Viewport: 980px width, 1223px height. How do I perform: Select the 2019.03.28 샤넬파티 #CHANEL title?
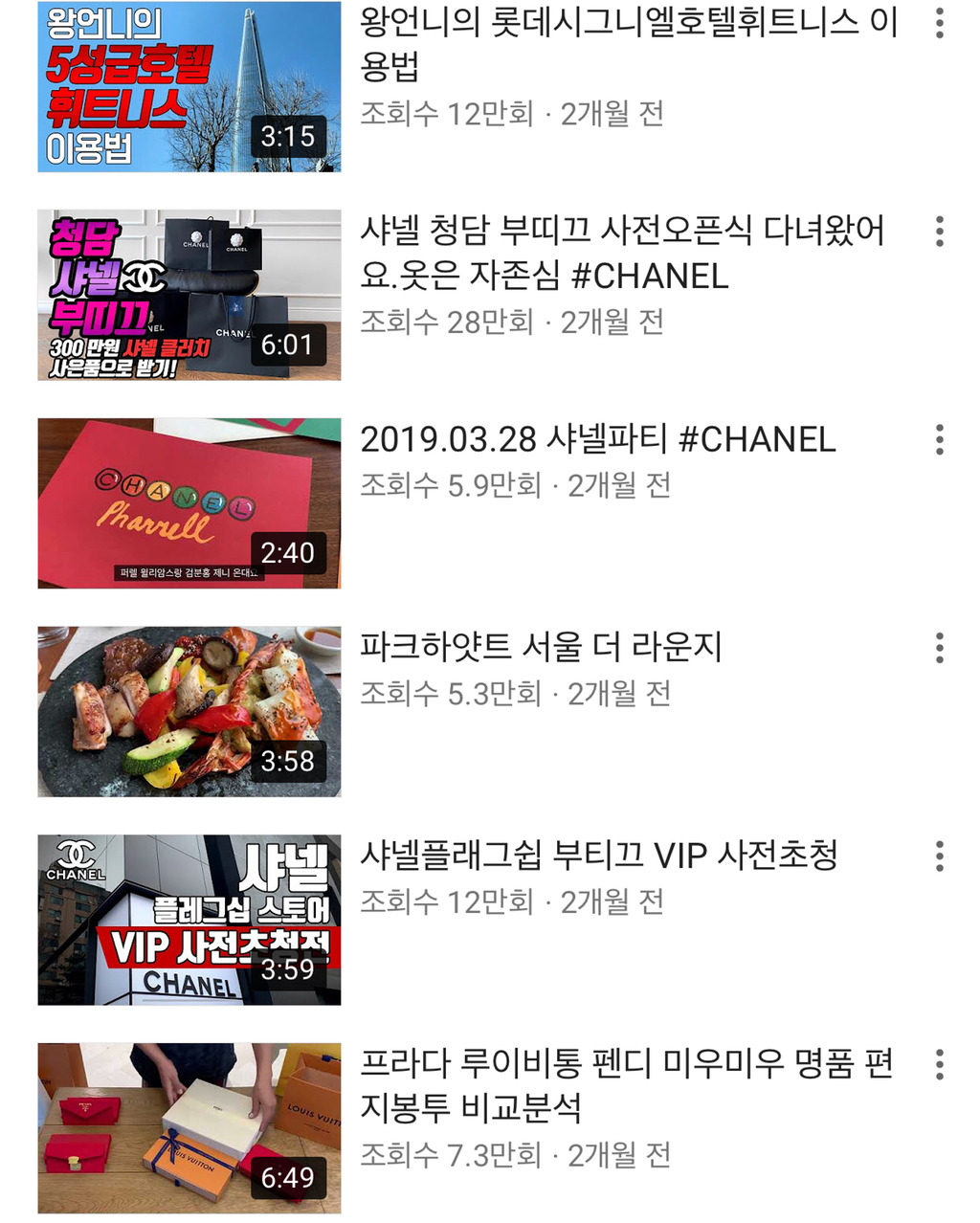(x=597, y=440)
